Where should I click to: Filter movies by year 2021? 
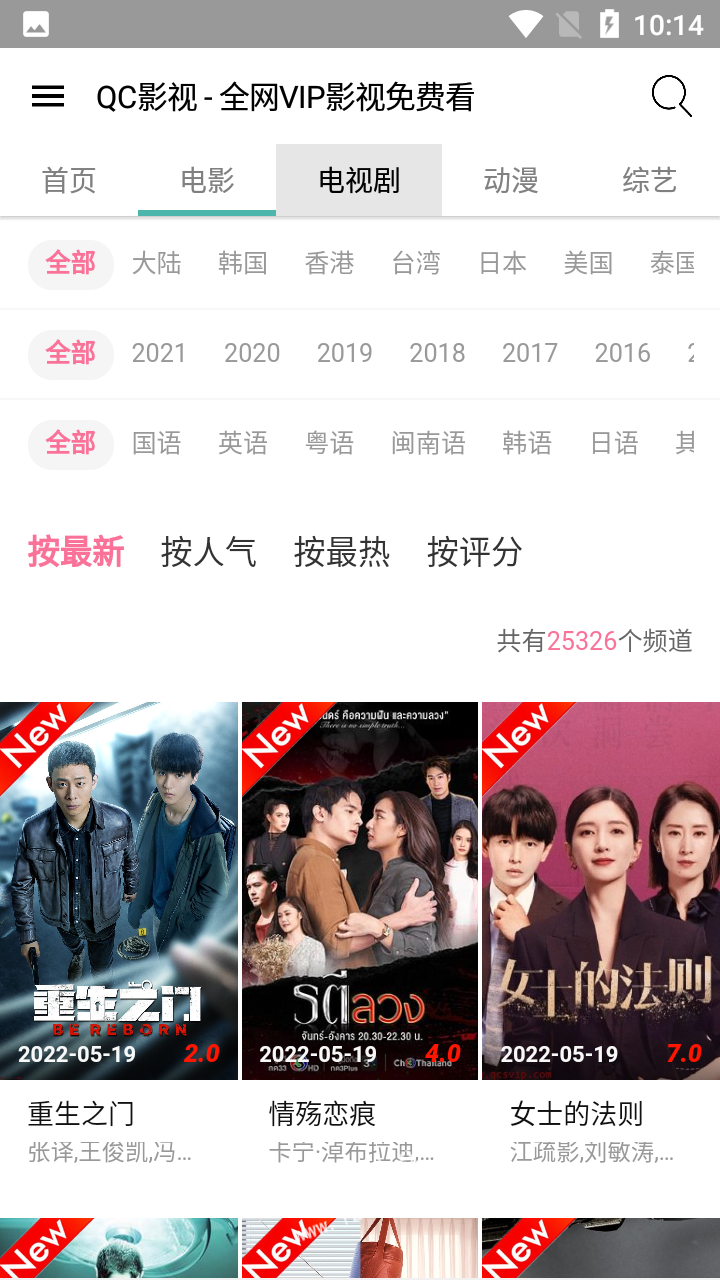[159, 353]
